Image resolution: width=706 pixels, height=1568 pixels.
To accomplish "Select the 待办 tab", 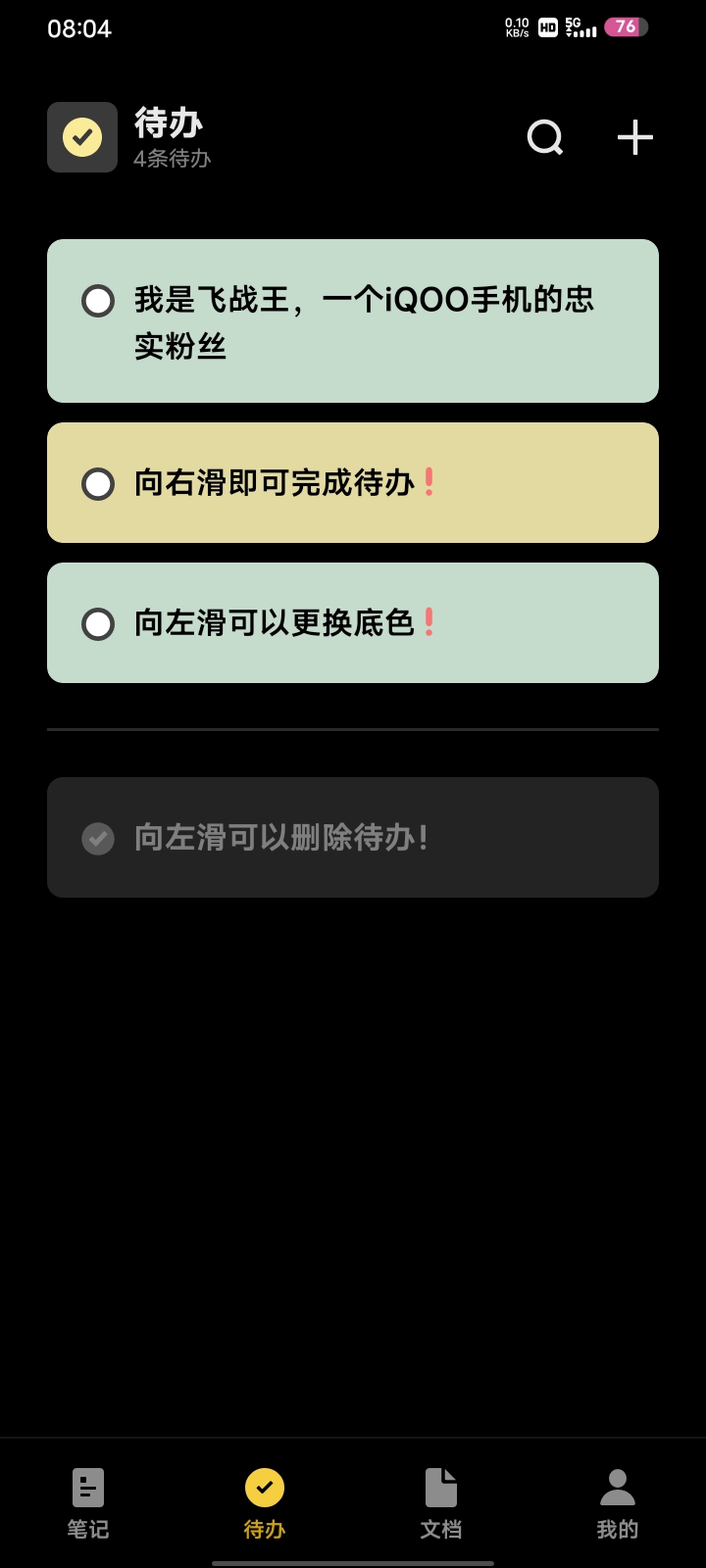I will [x=265, y=1503].
